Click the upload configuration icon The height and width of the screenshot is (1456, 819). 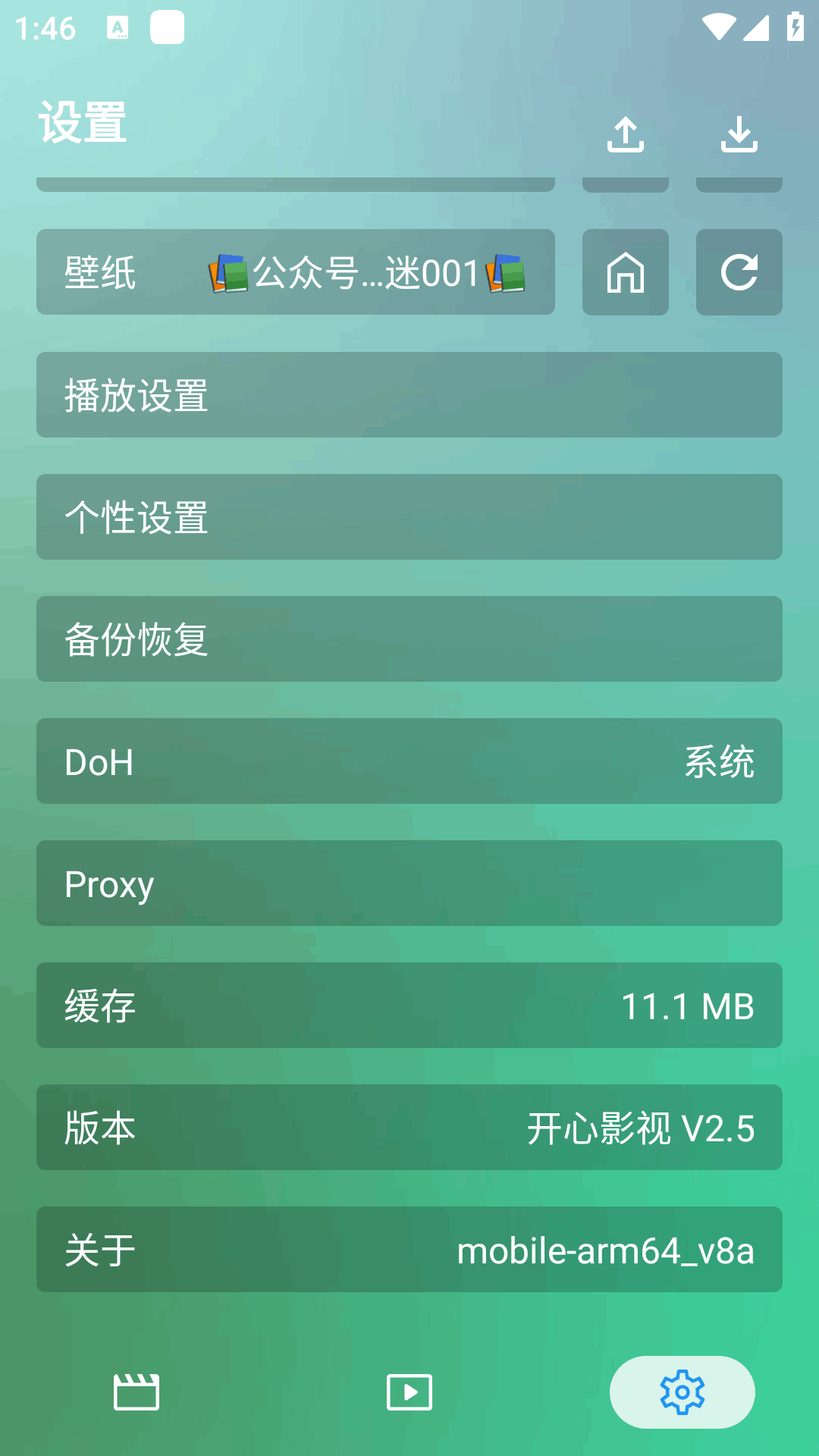(x=625, y=135)
